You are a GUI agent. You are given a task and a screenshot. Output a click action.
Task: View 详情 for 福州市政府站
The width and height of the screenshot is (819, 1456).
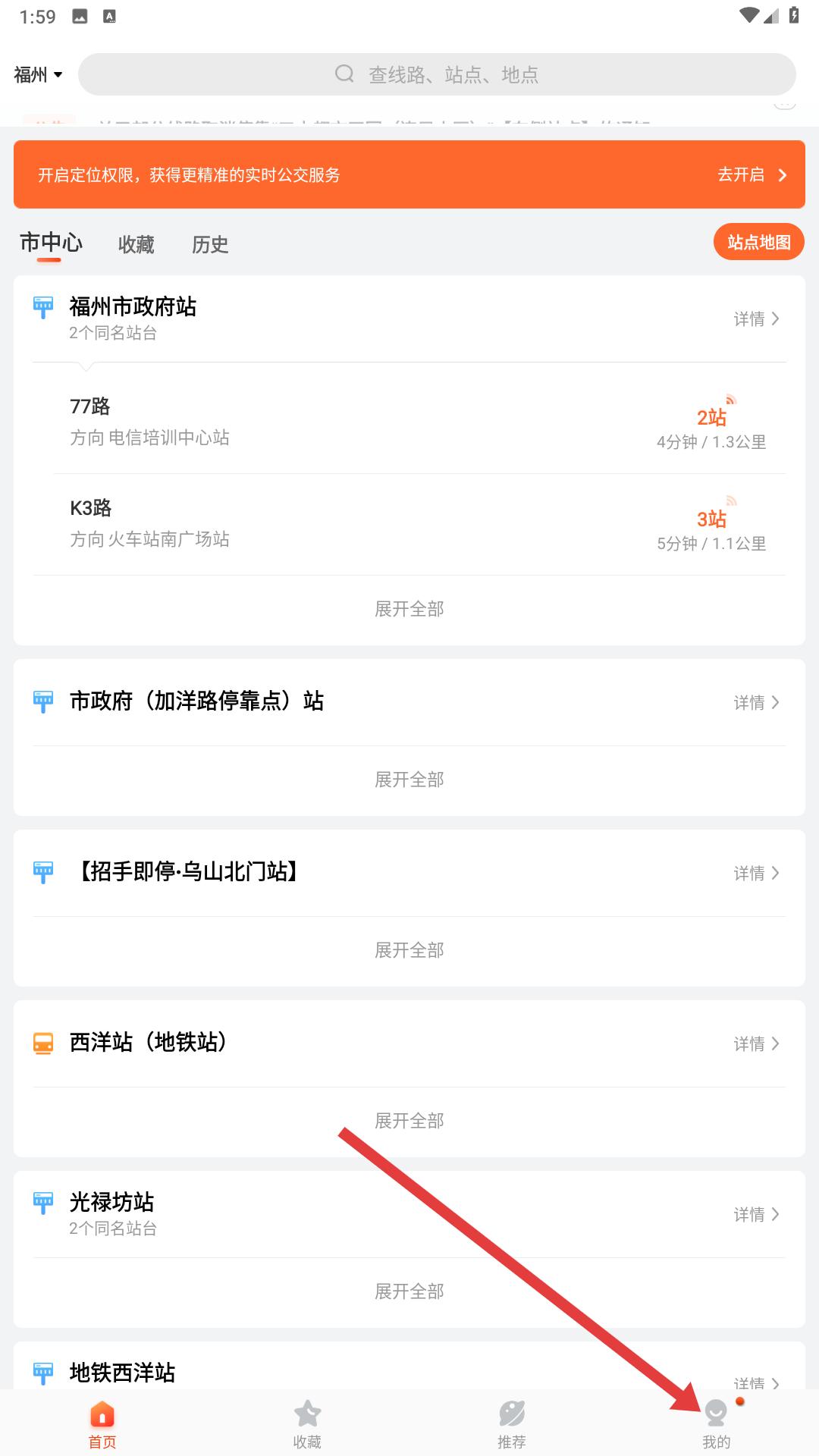(756, 318)
